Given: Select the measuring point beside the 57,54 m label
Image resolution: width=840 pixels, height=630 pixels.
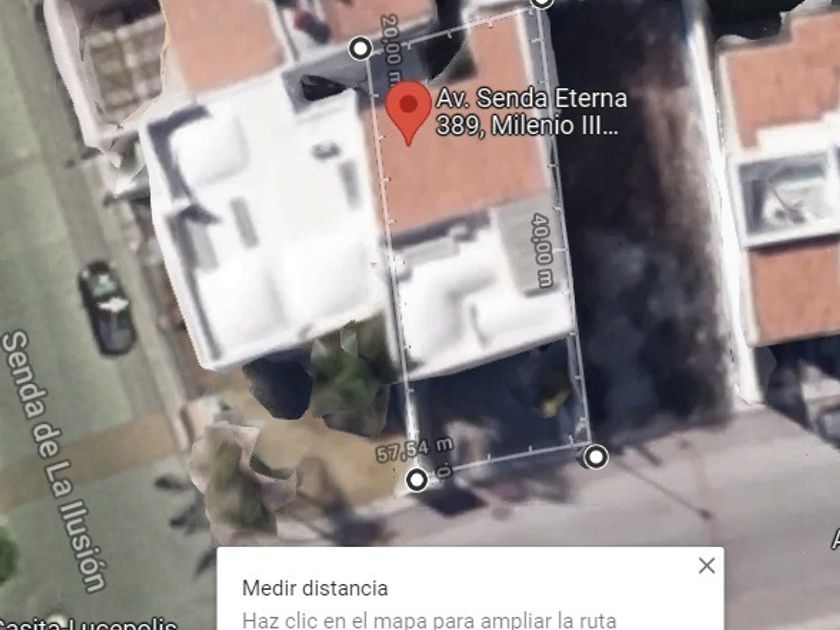Looking at the screenshot, I should coord(417,481).
